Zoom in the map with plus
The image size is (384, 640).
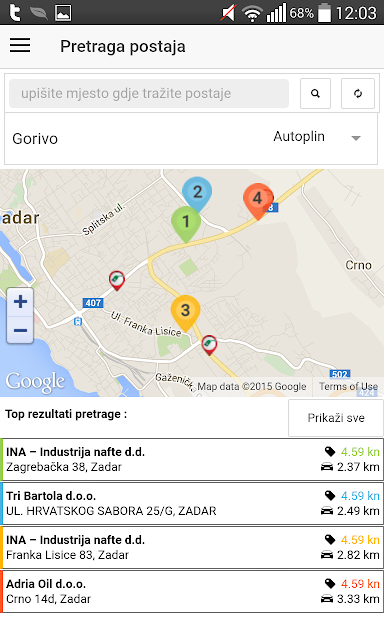click(20, 302)
